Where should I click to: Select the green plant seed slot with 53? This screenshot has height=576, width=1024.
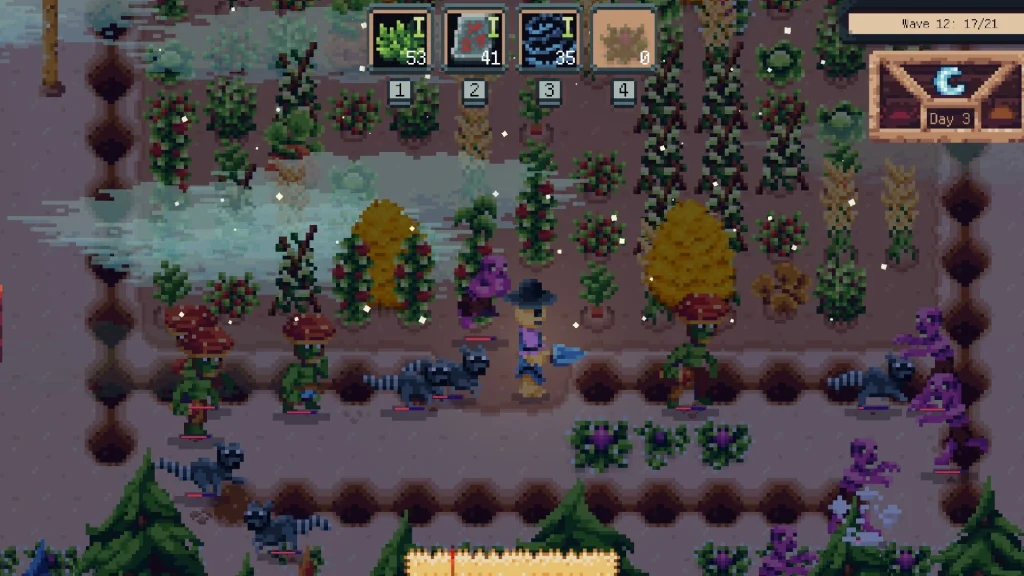[x=400, y=40]
